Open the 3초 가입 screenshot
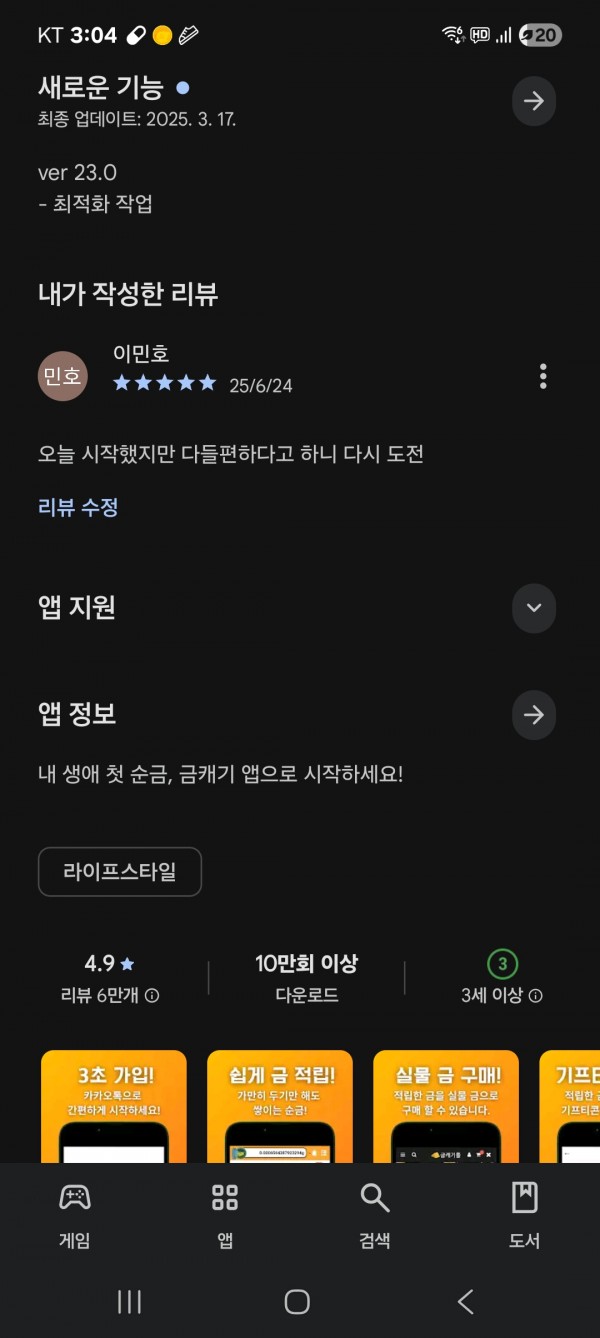The height and width of the screenshot is (1338, 600). (114, 1106)
